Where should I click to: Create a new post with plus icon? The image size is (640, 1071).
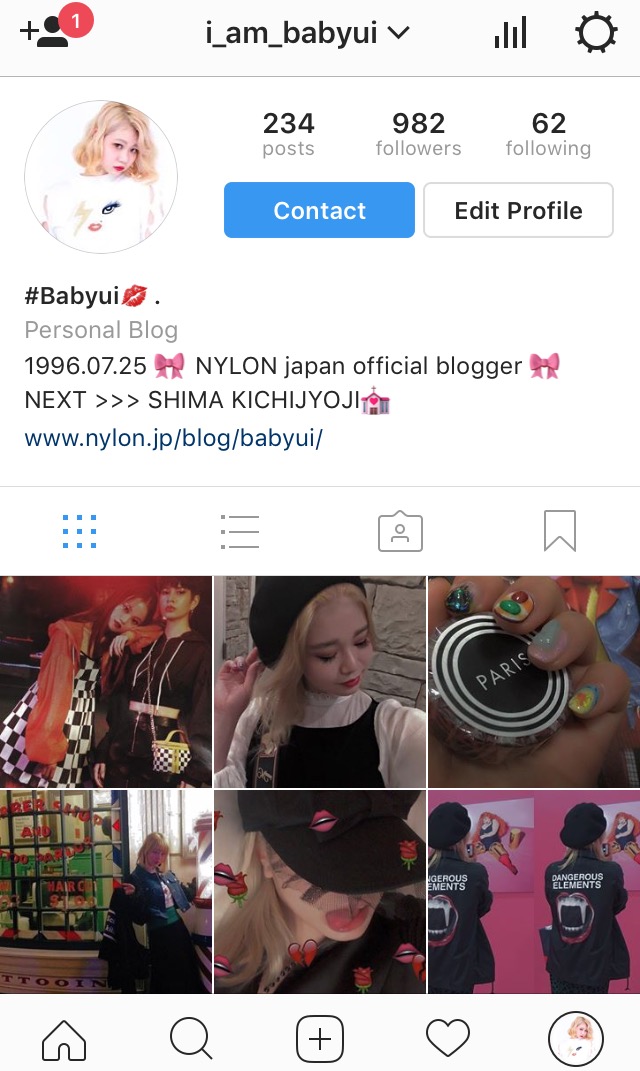(320, 1040)
